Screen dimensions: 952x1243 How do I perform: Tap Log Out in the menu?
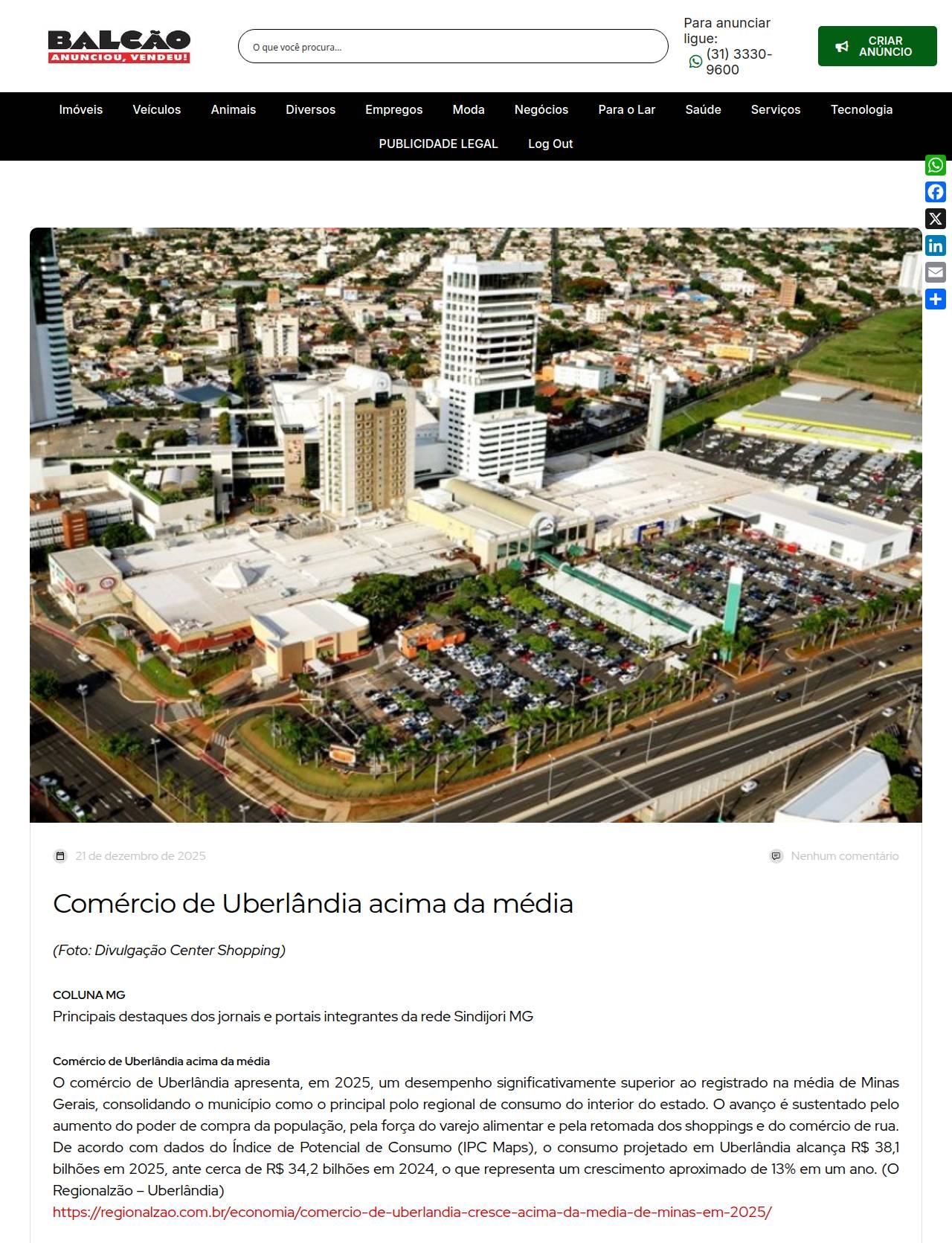point(550,144)
